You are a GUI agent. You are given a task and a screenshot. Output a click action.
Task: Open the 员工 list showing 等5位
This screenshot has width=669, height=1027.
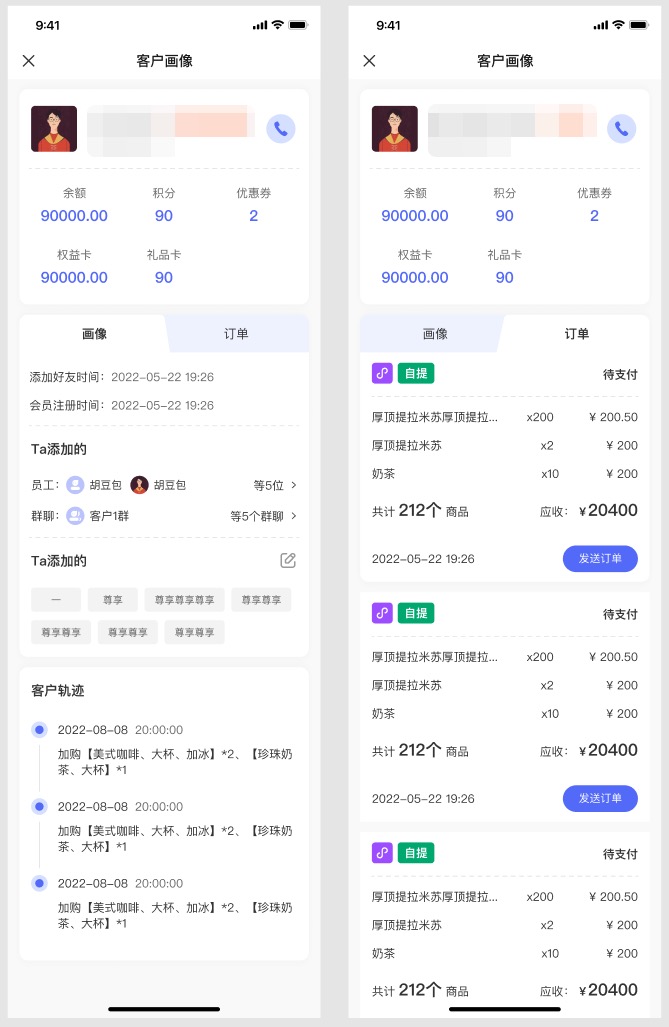pyautogui.click(x=275, y=485)
